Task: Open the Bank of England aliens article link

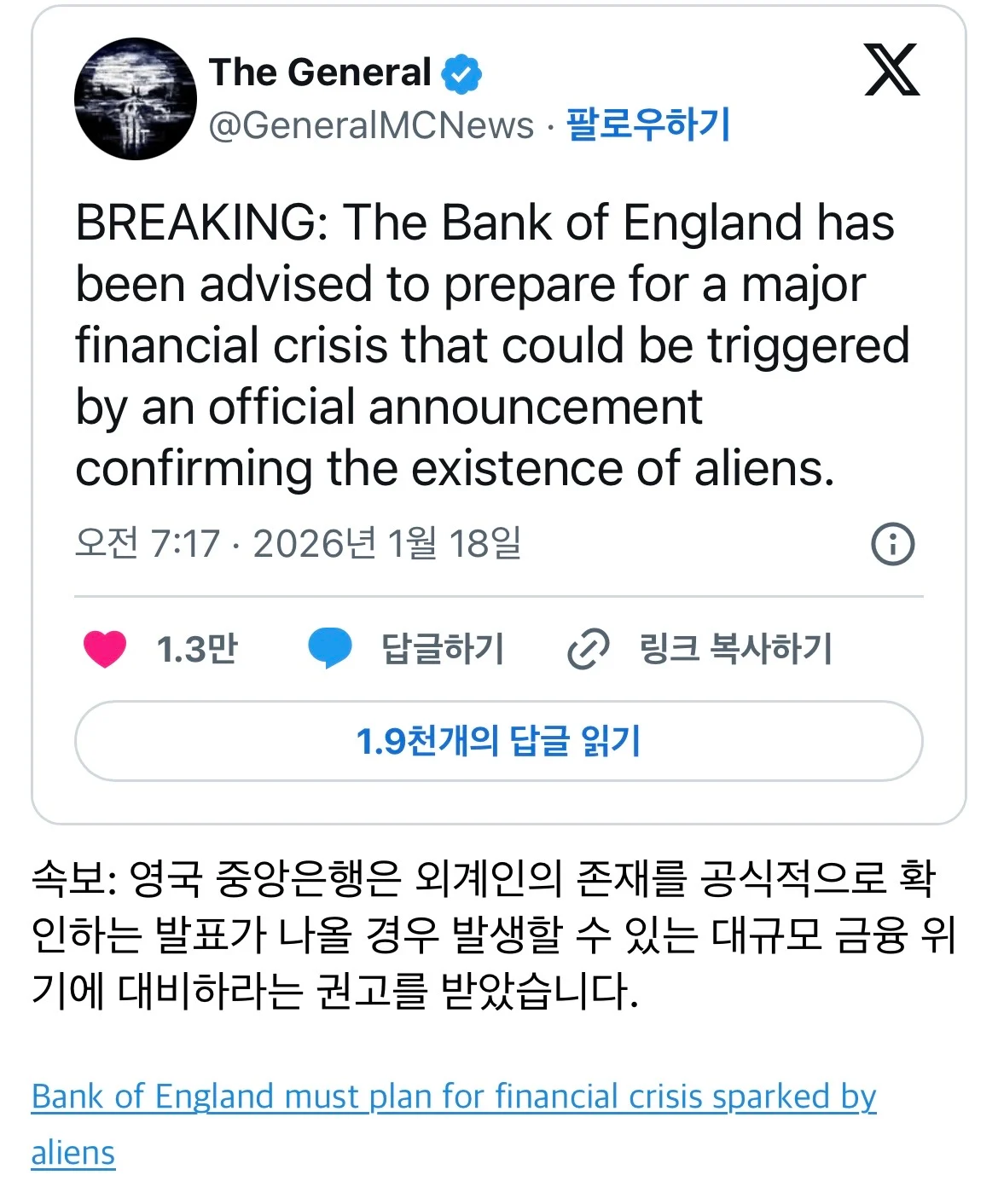Action: [x=453, y=1097]
